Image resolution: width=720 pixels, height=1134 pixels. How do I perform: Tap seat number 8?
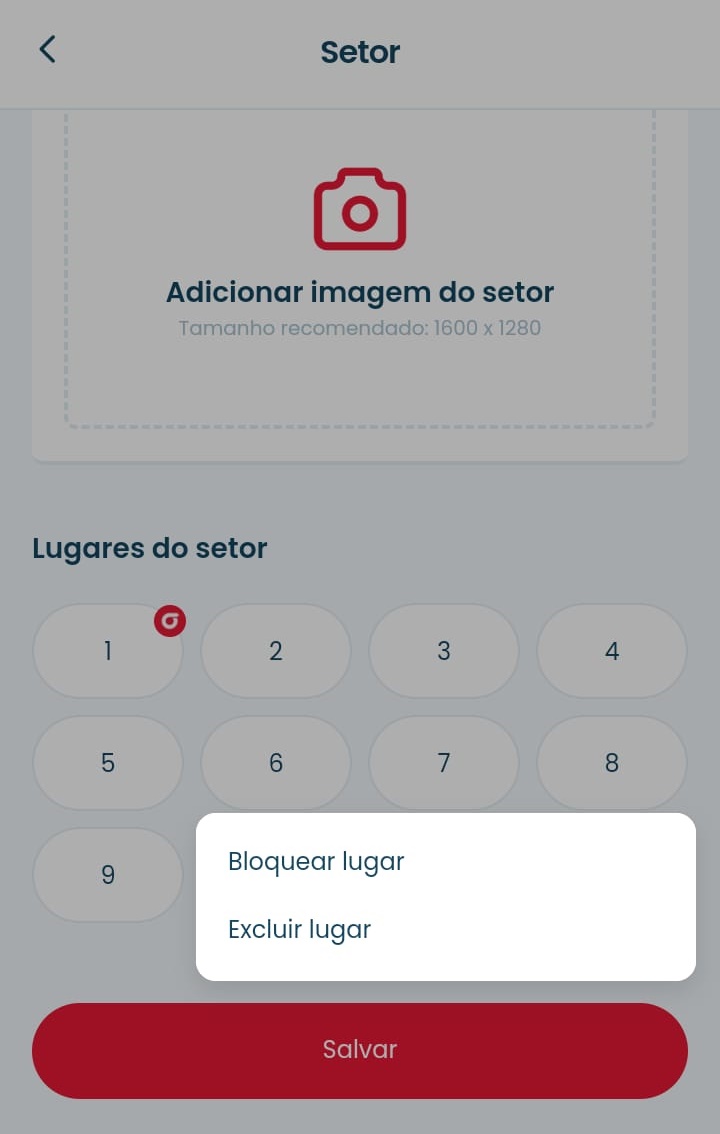click(x=612, y=764)
